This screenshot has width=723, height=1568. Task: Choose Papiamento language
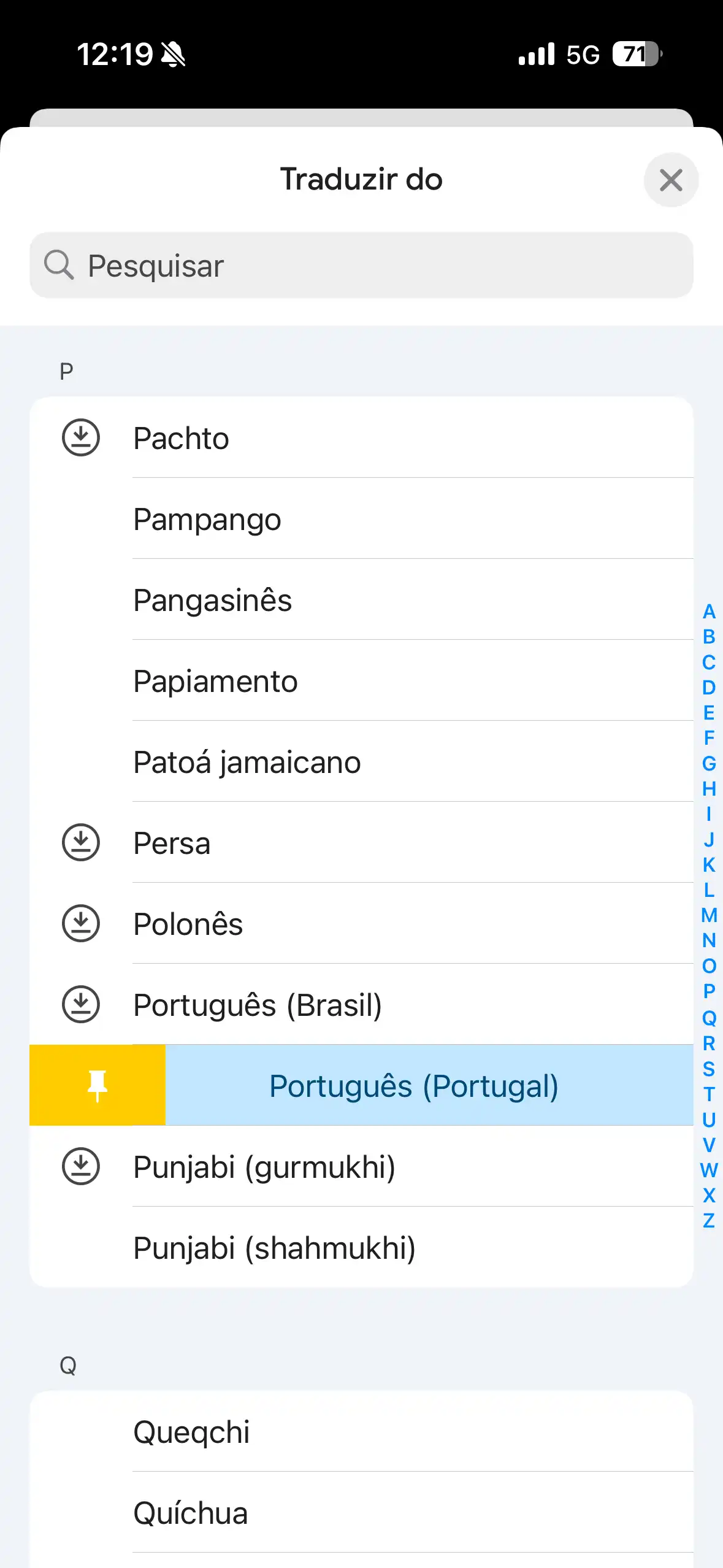point(215,681)
